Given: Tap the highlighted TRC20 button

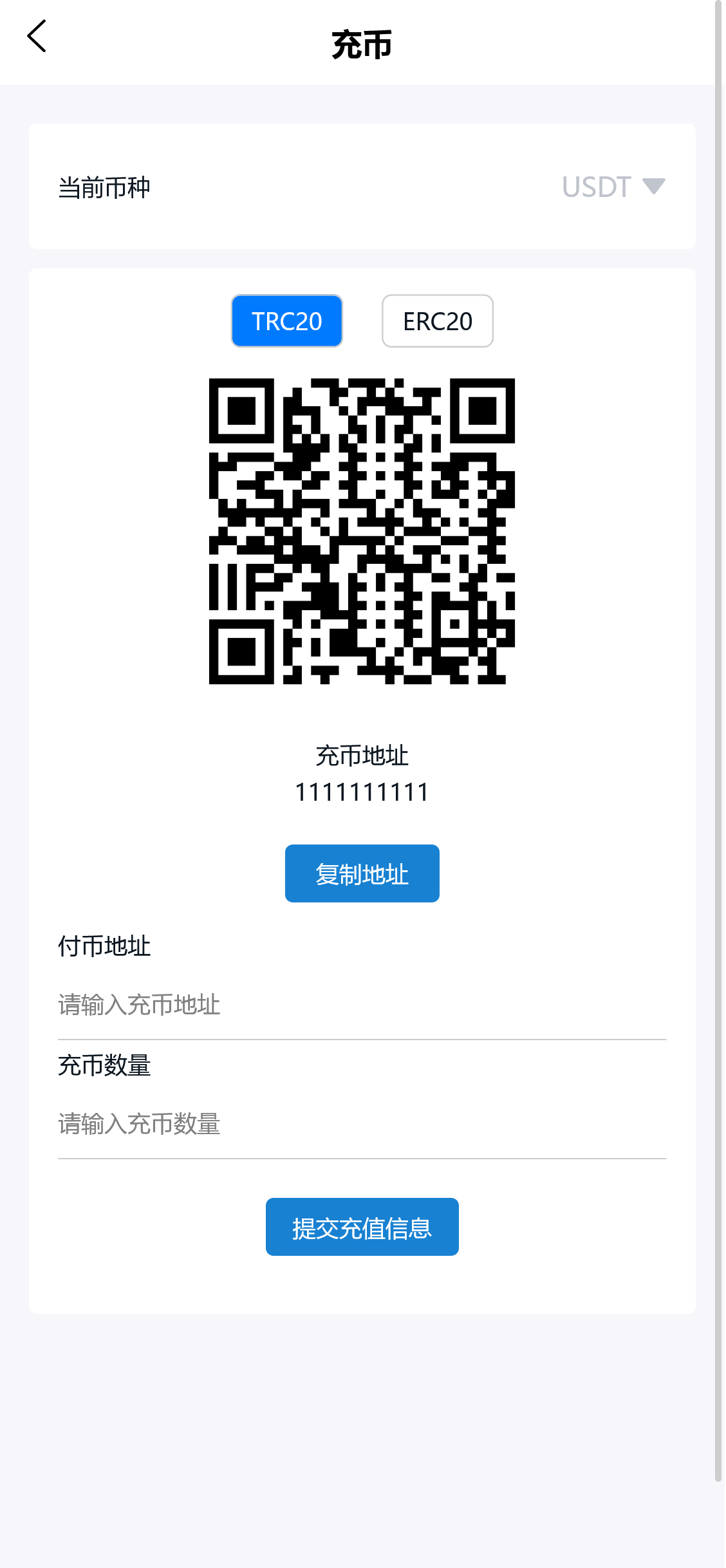Looking at the screenshot, I should point(286,320).
